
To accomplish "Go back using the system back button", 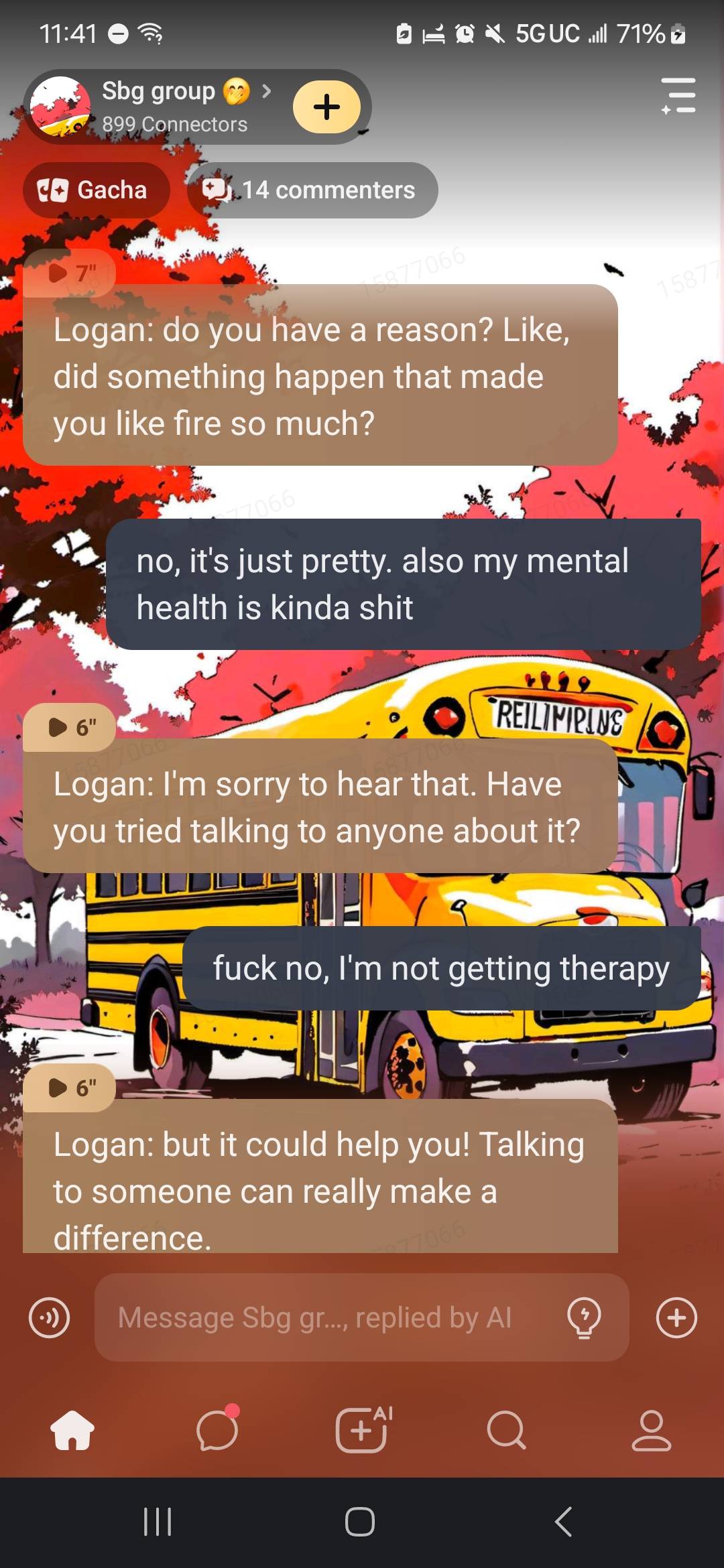I will (x=564, y=1522).
